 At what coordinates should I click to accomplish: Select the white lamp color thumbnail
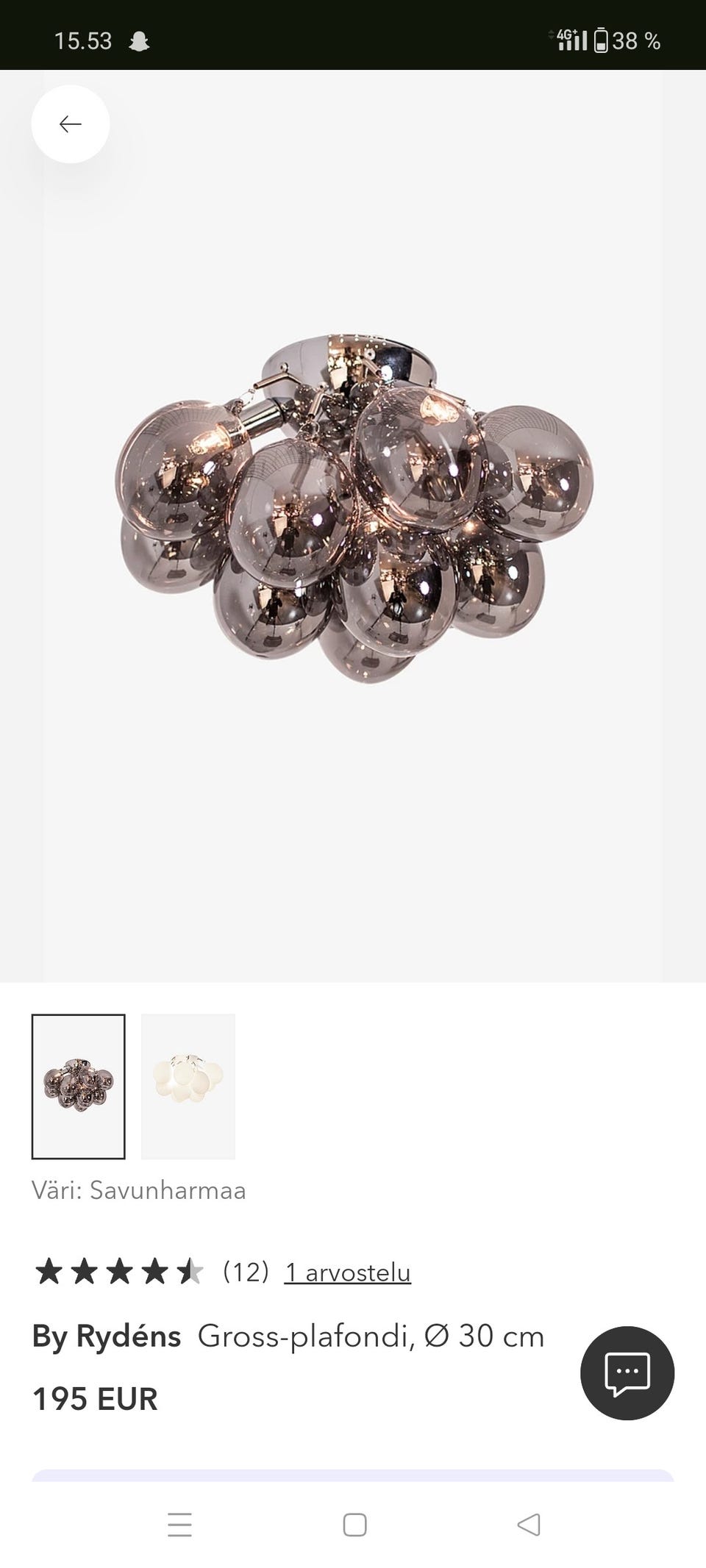188,1086
